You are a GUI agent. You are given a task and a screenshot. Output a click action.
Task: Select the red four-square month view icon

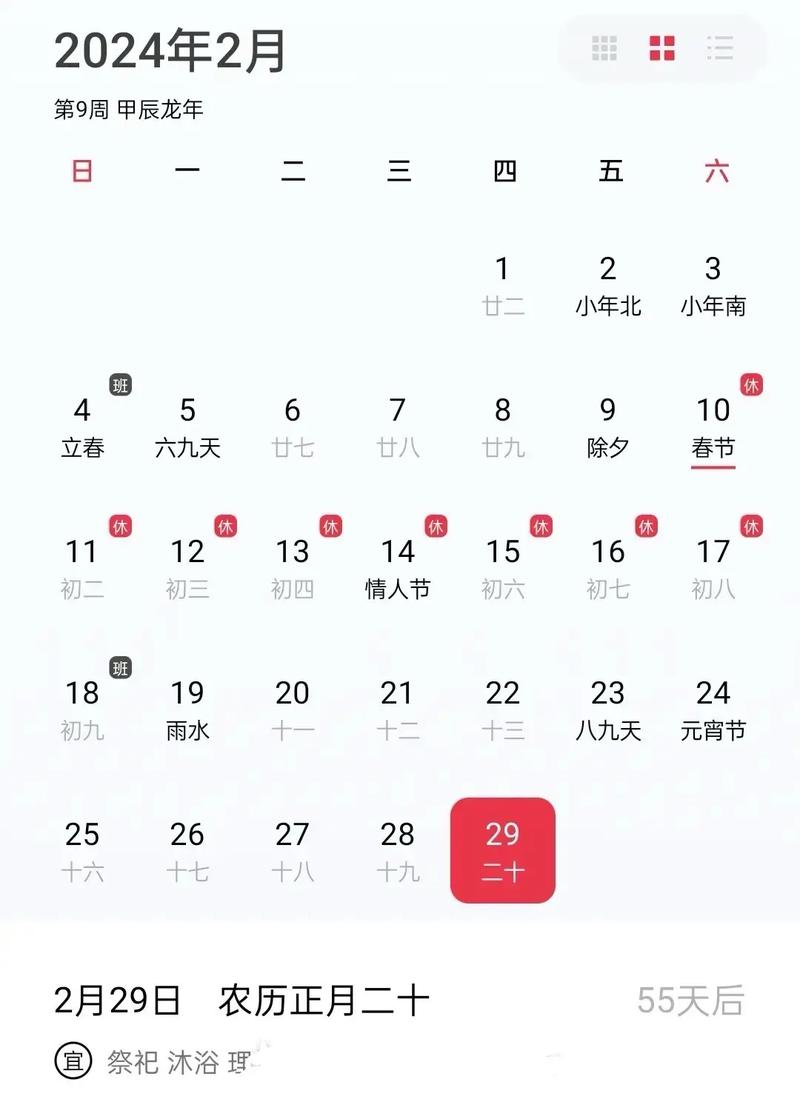tap(659, 47)
